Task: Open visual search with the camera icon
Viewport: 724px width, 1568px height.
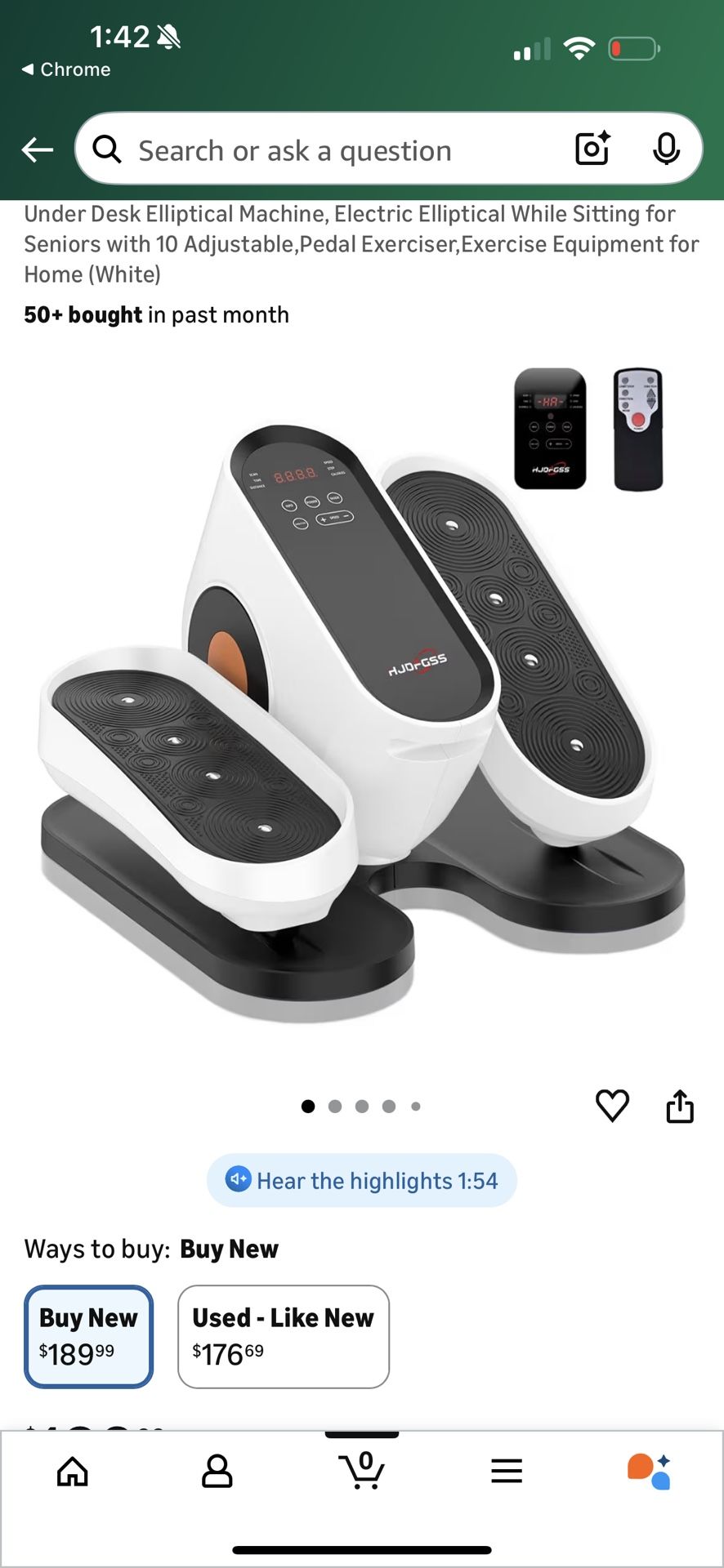Action: coord(592,149)
